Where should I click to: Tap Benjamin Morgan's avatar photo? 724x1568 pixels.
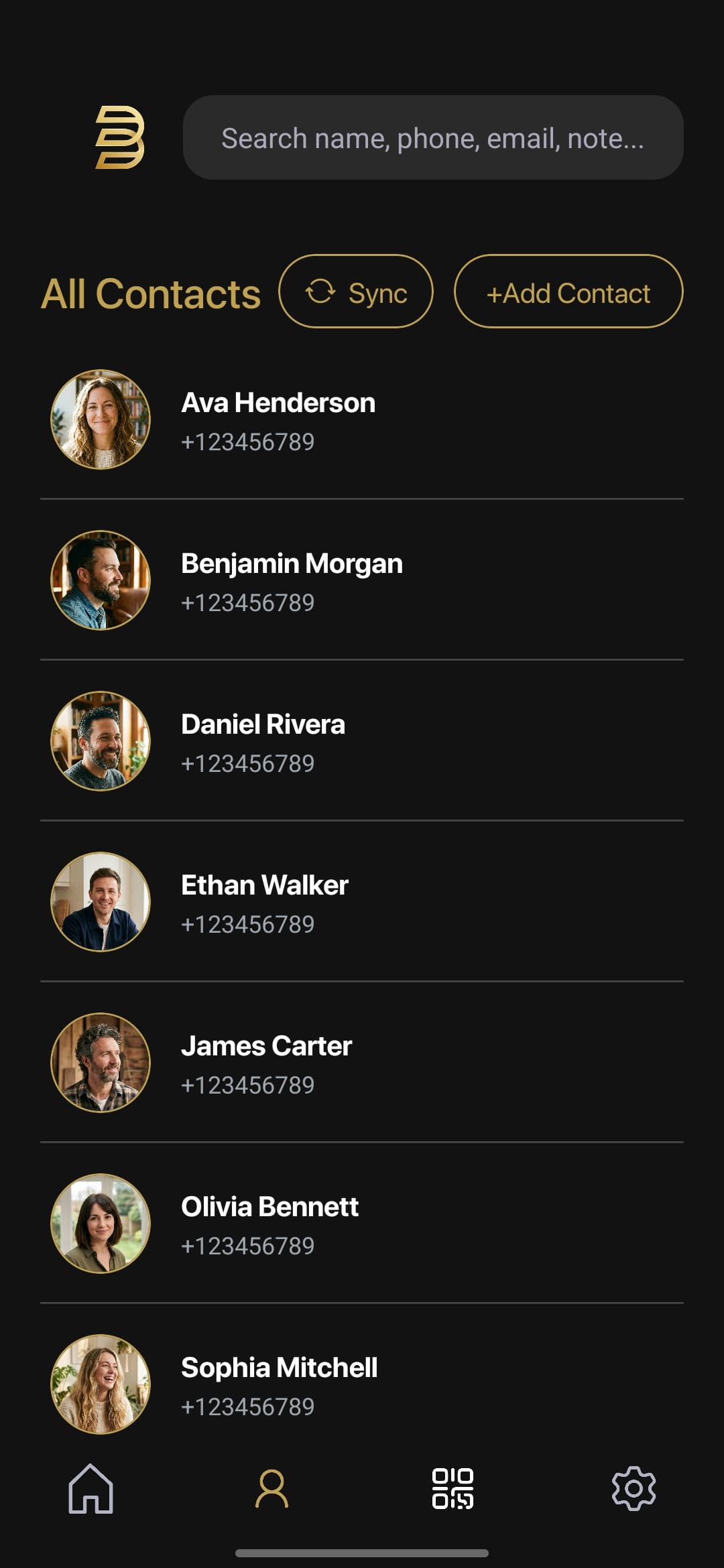(99, 580)
